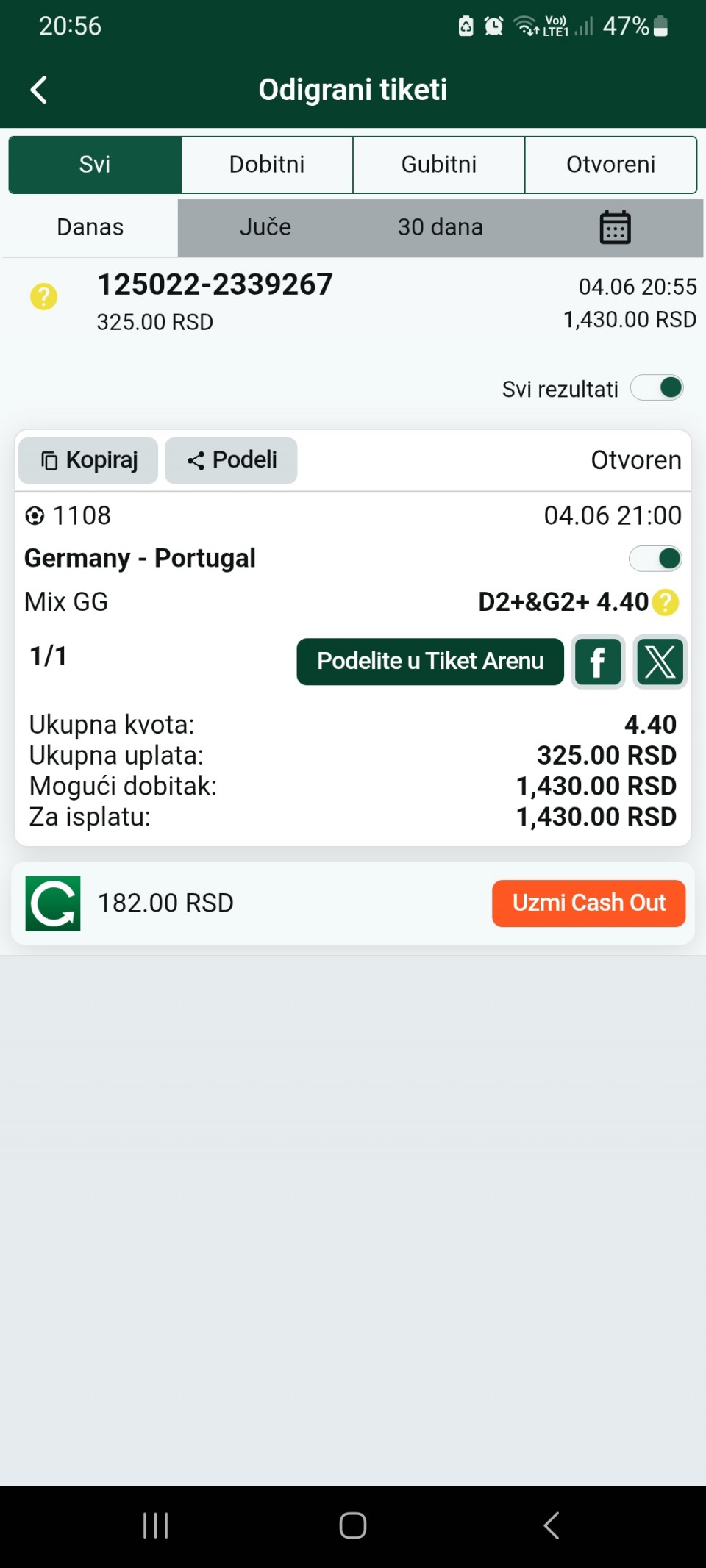This screenshot has height=1568, width=706.
Task: Go back from Odigrani tiketi
Action: coord(39,90)
